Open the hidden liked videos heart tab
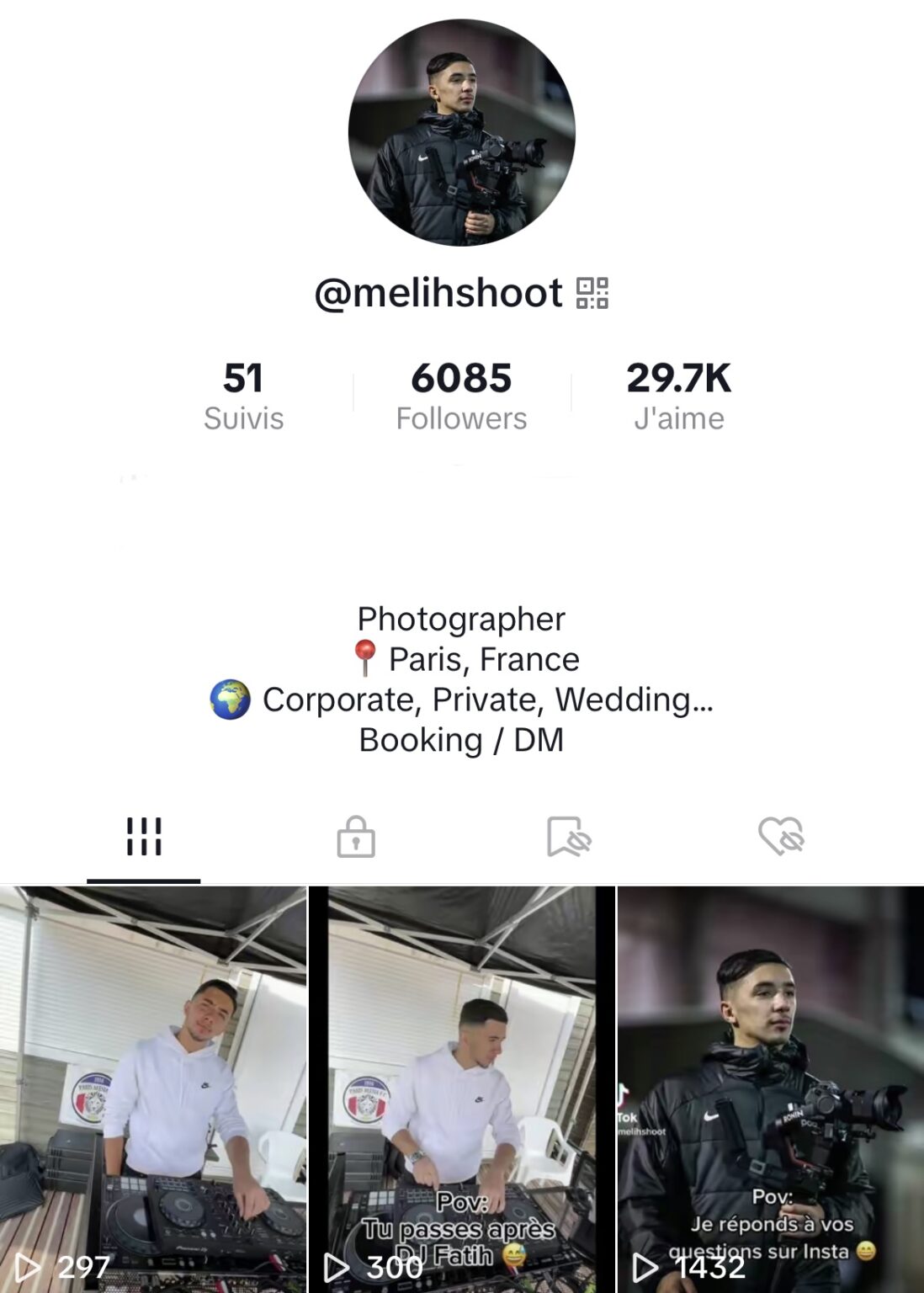 [781, 837]
